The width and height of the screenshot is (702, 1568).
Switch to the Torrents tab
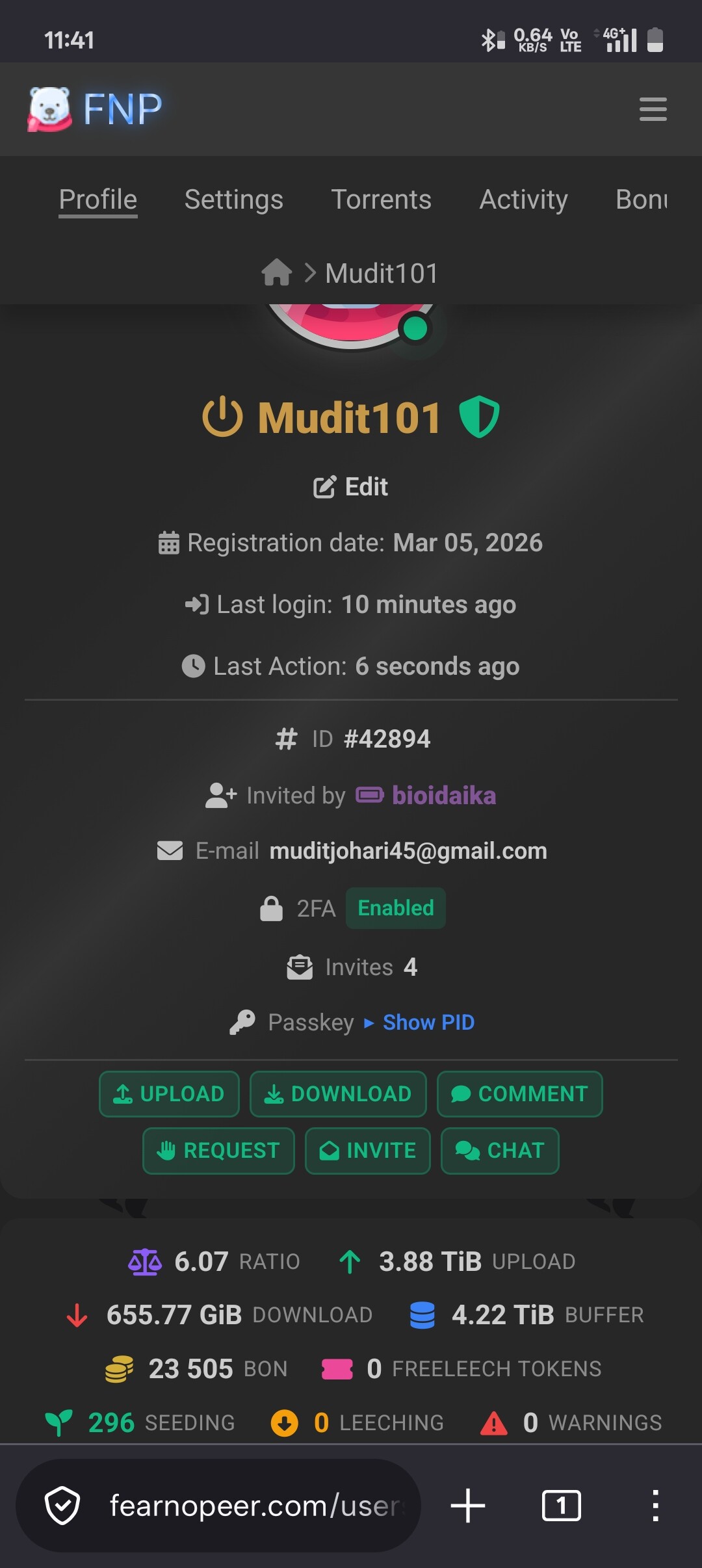381,200
